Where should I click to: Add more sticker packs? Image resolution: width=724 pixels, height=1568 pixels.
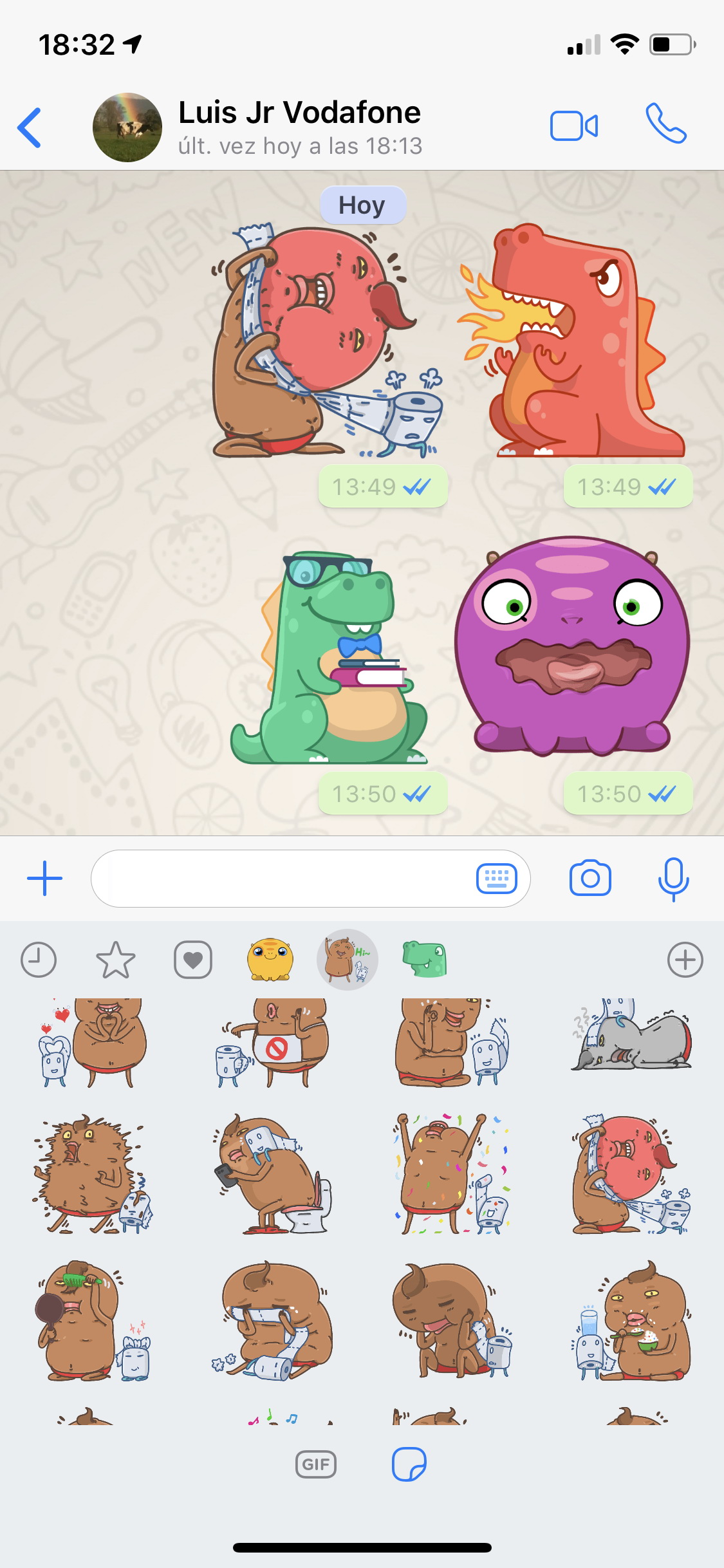[685, 960]
